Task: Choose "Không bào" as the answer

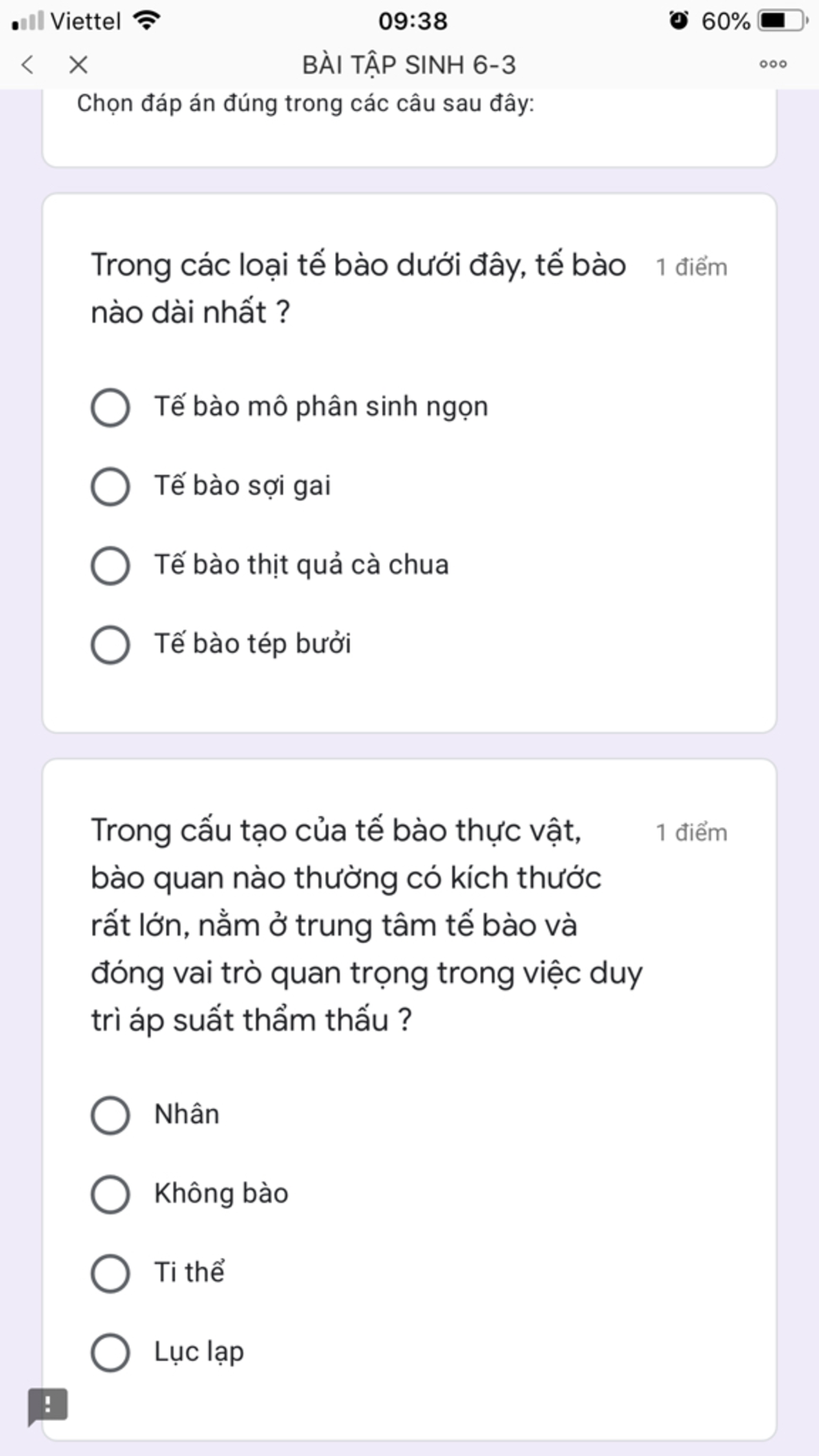Action: 110,1194
